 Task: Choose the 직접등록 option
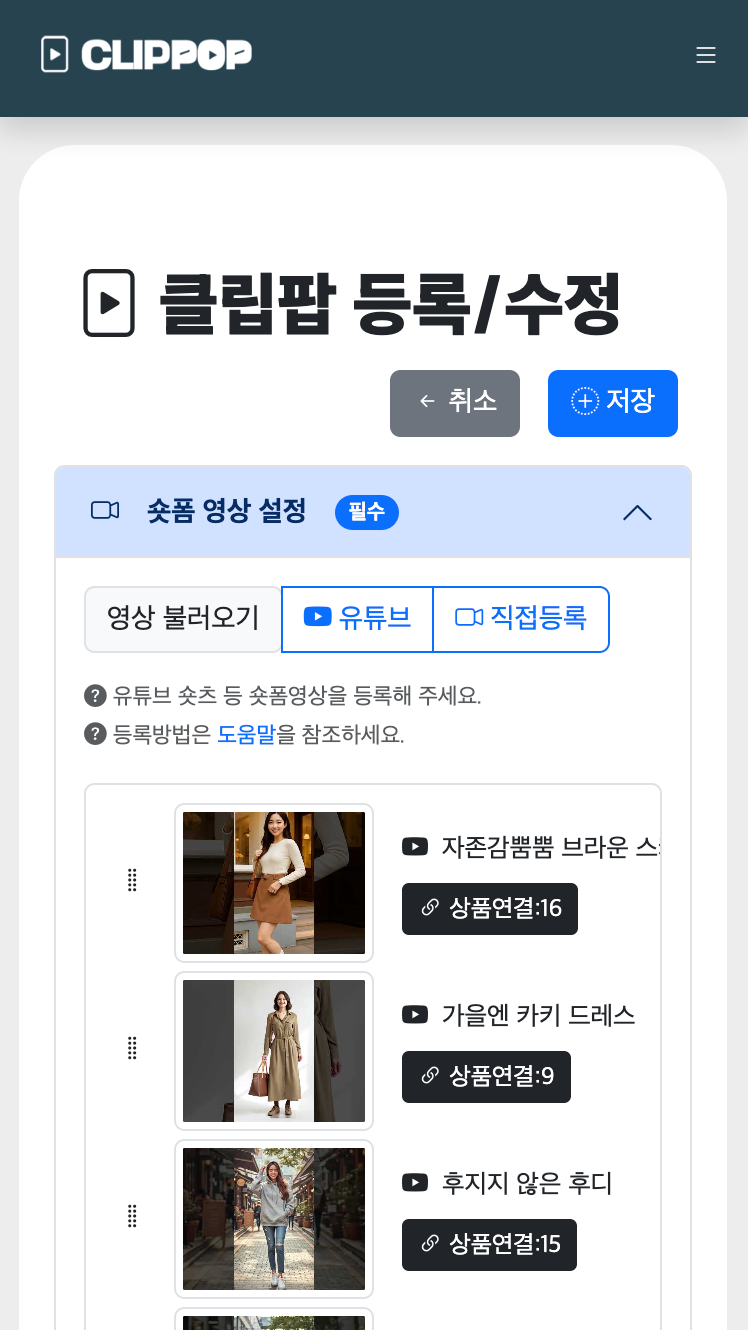pyautogui.click(x=521, y=619)
